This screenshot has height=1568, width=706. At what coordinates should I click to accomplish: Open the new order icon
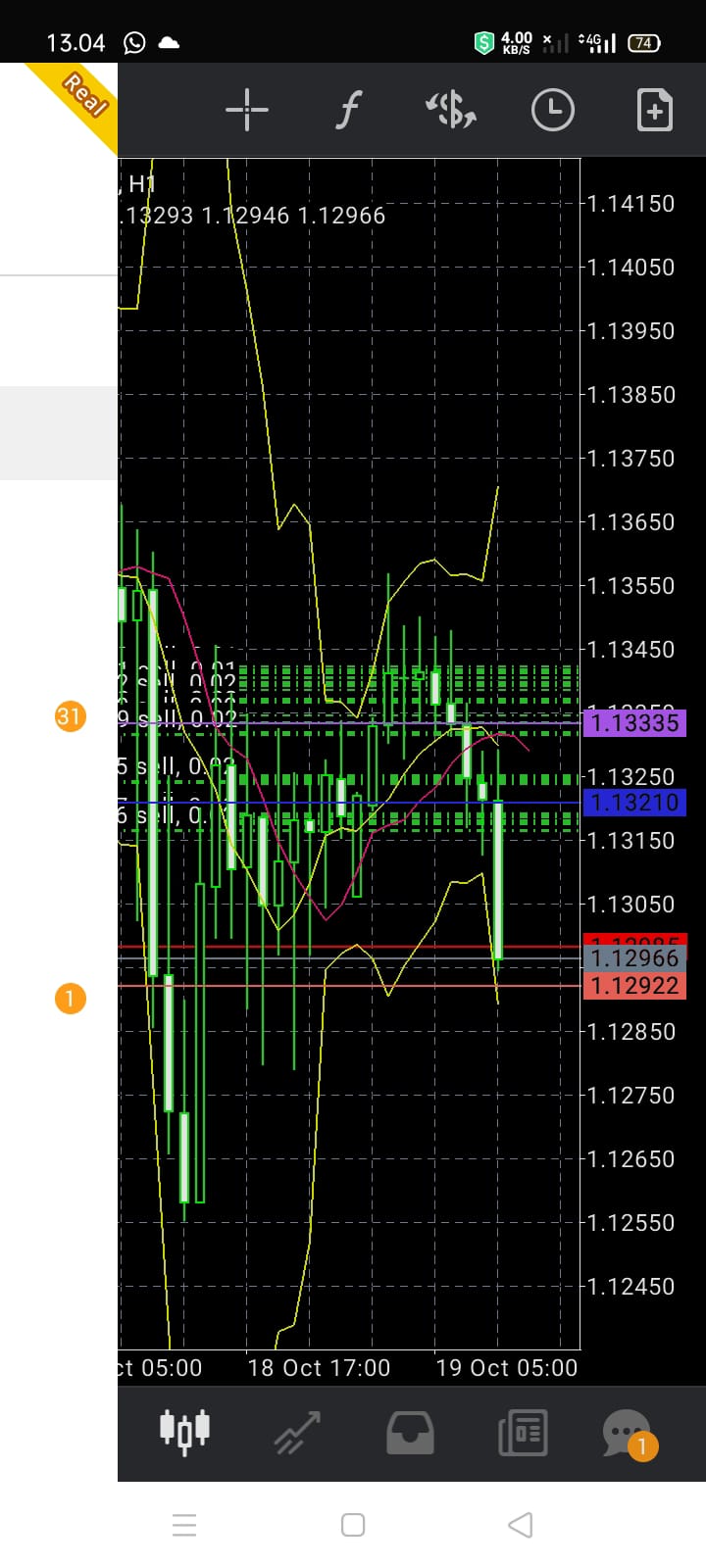[654, 110]
